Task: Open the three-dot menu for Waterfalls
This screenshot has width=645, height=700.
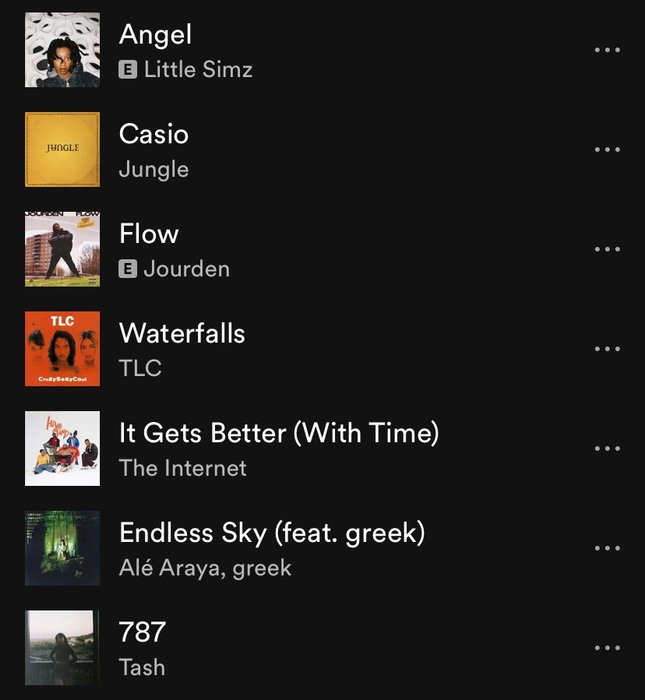Action: (607, 349)
